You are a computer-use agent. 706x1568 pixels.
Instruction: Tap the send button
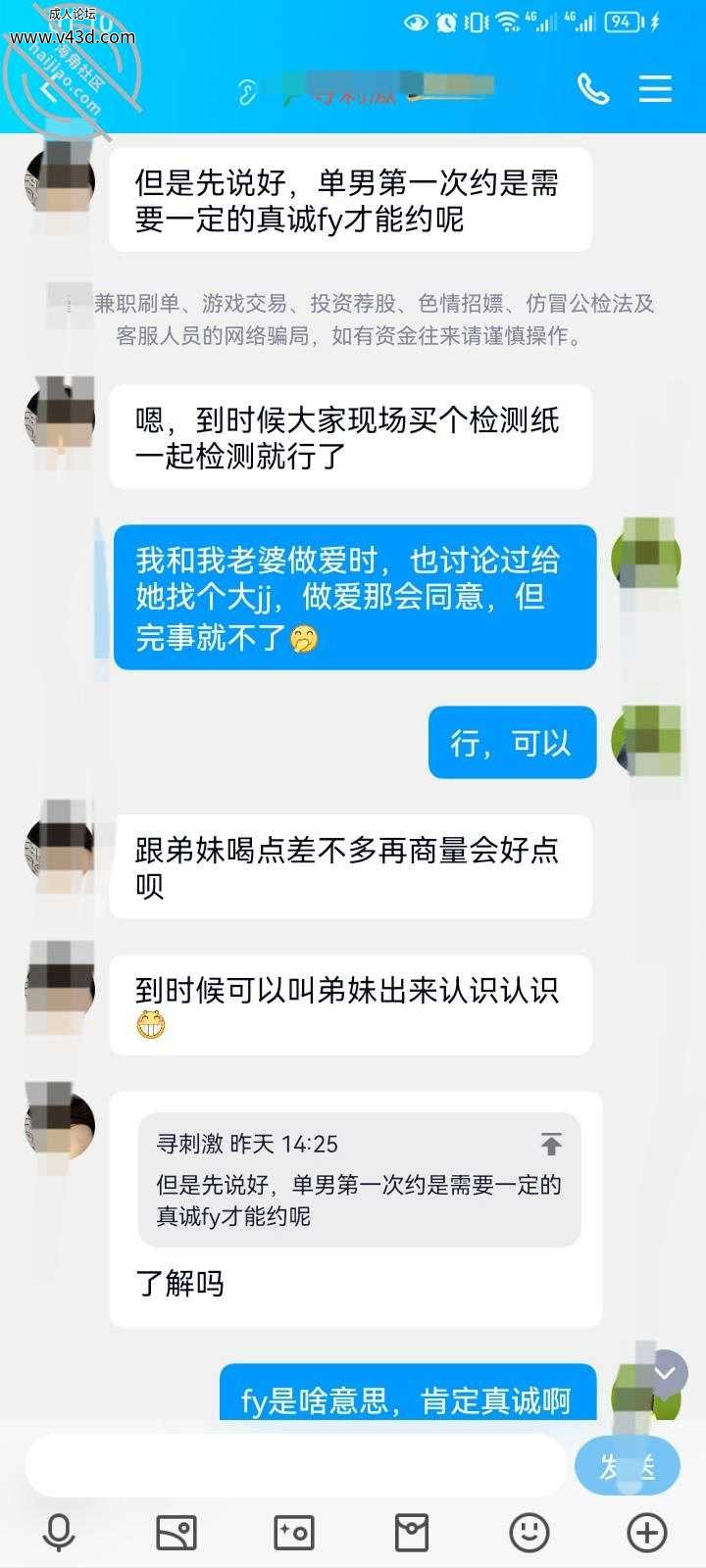pos(628,1466)
